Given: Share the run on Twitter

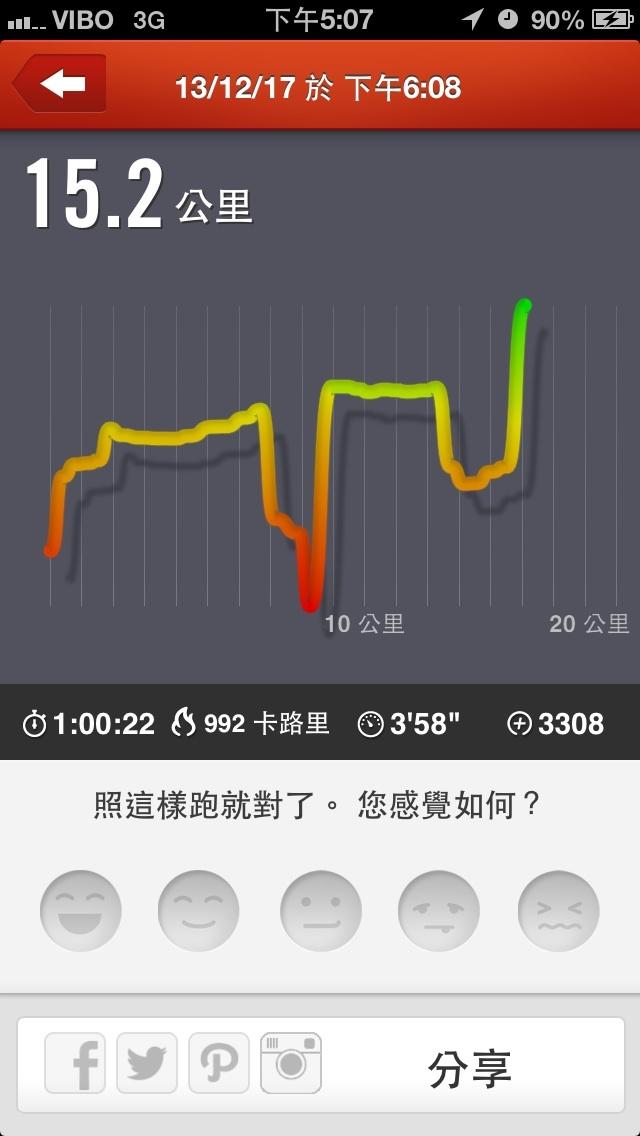Looking at the screenshot, I should pos(147,1064).
